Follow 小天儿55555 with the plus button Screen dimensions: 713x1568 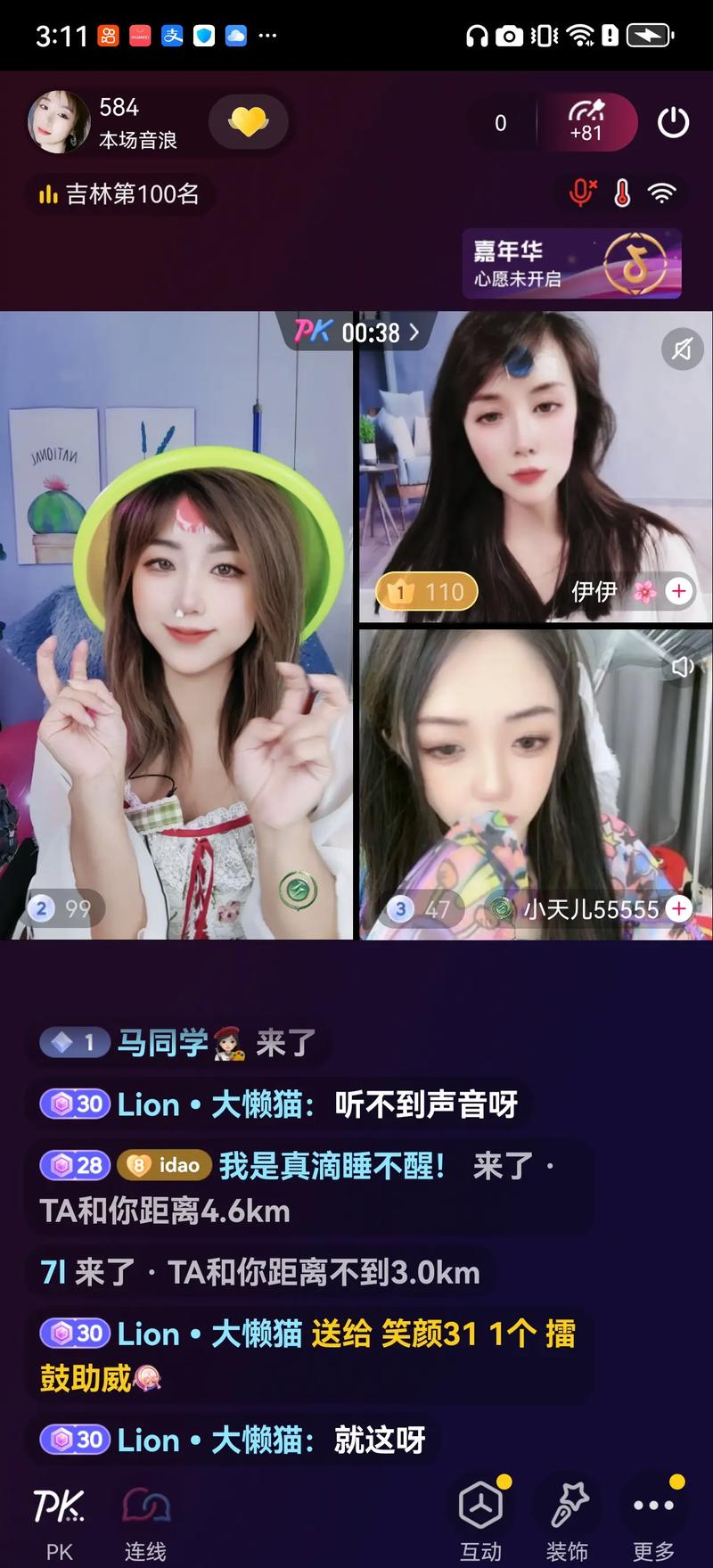point(679,907)
